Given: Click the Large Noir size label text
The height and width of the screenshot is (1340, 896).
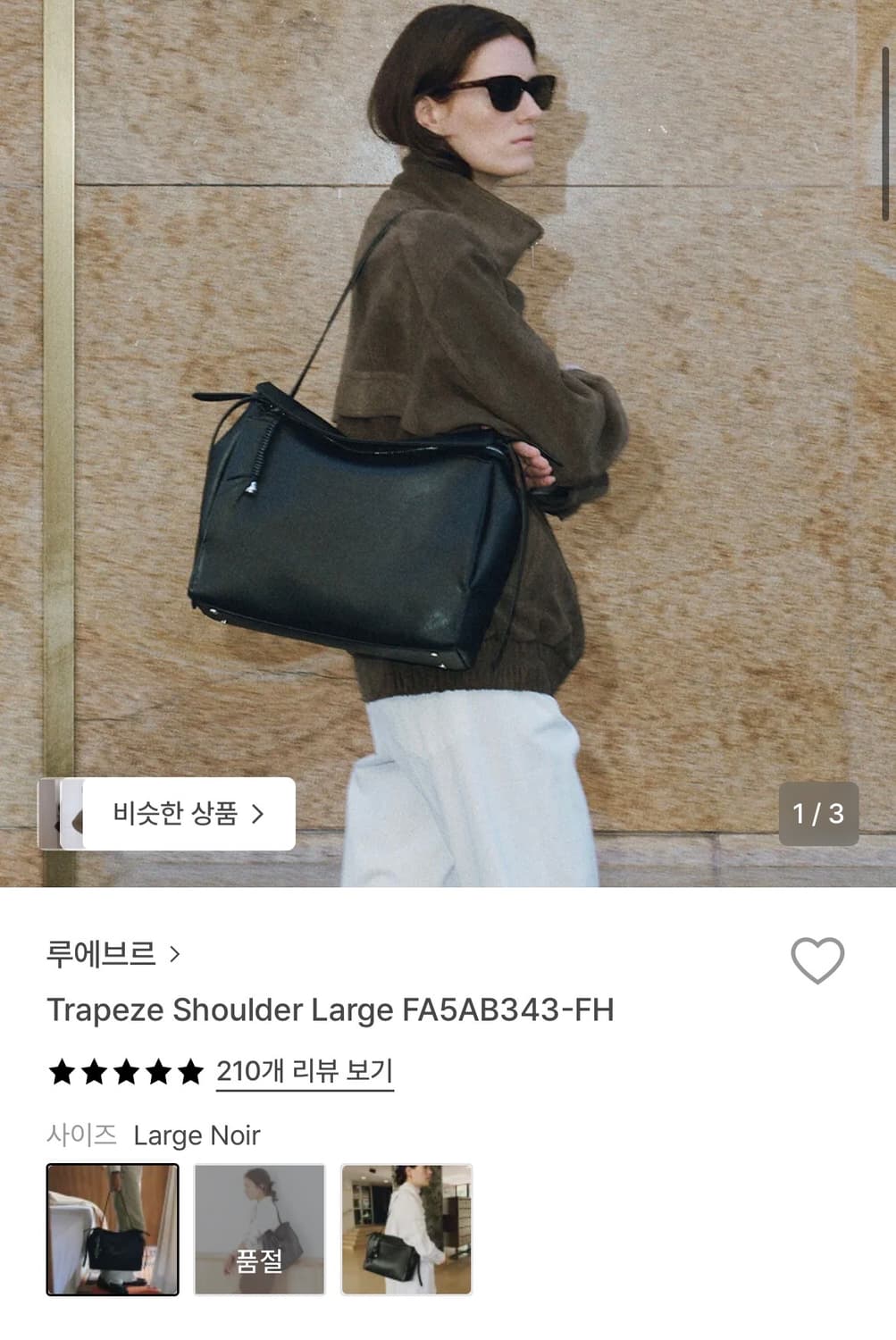Looking at the screenshot, I should (197, 1136).
